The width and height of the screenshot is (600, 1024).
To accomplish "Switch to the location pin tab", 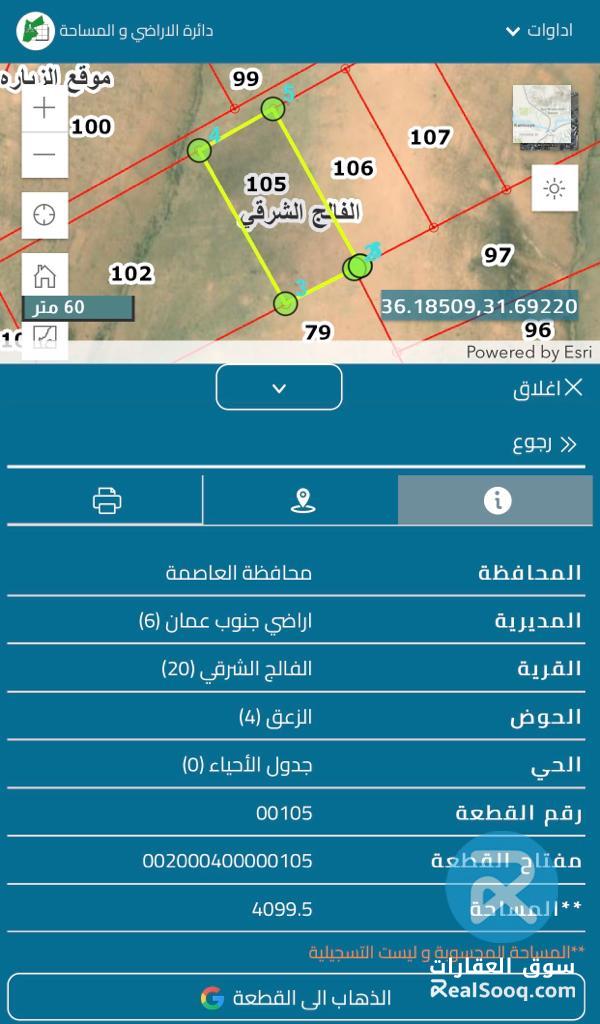I will [x=303, y=500].
